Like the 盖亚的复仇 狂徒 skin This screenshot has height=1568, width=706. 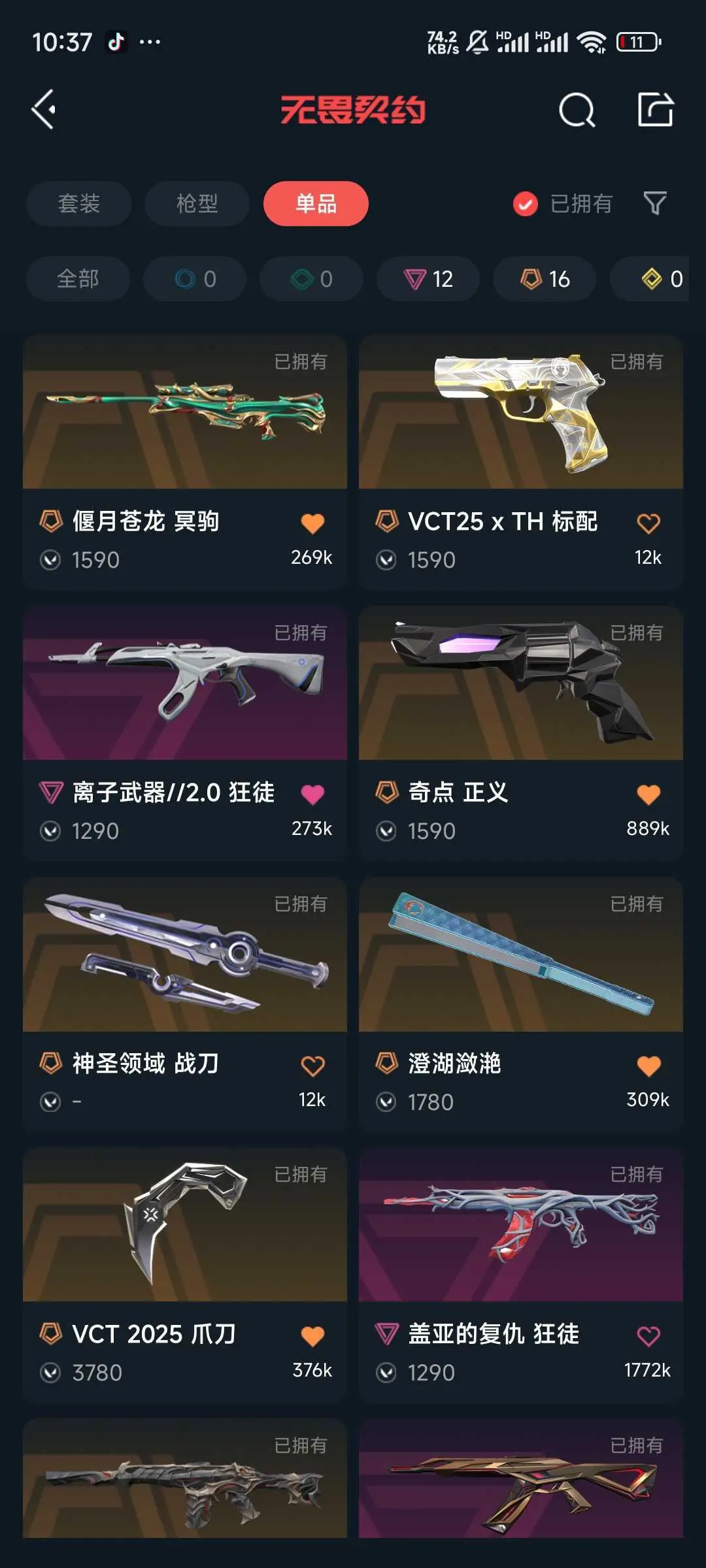click(648, 1336)
